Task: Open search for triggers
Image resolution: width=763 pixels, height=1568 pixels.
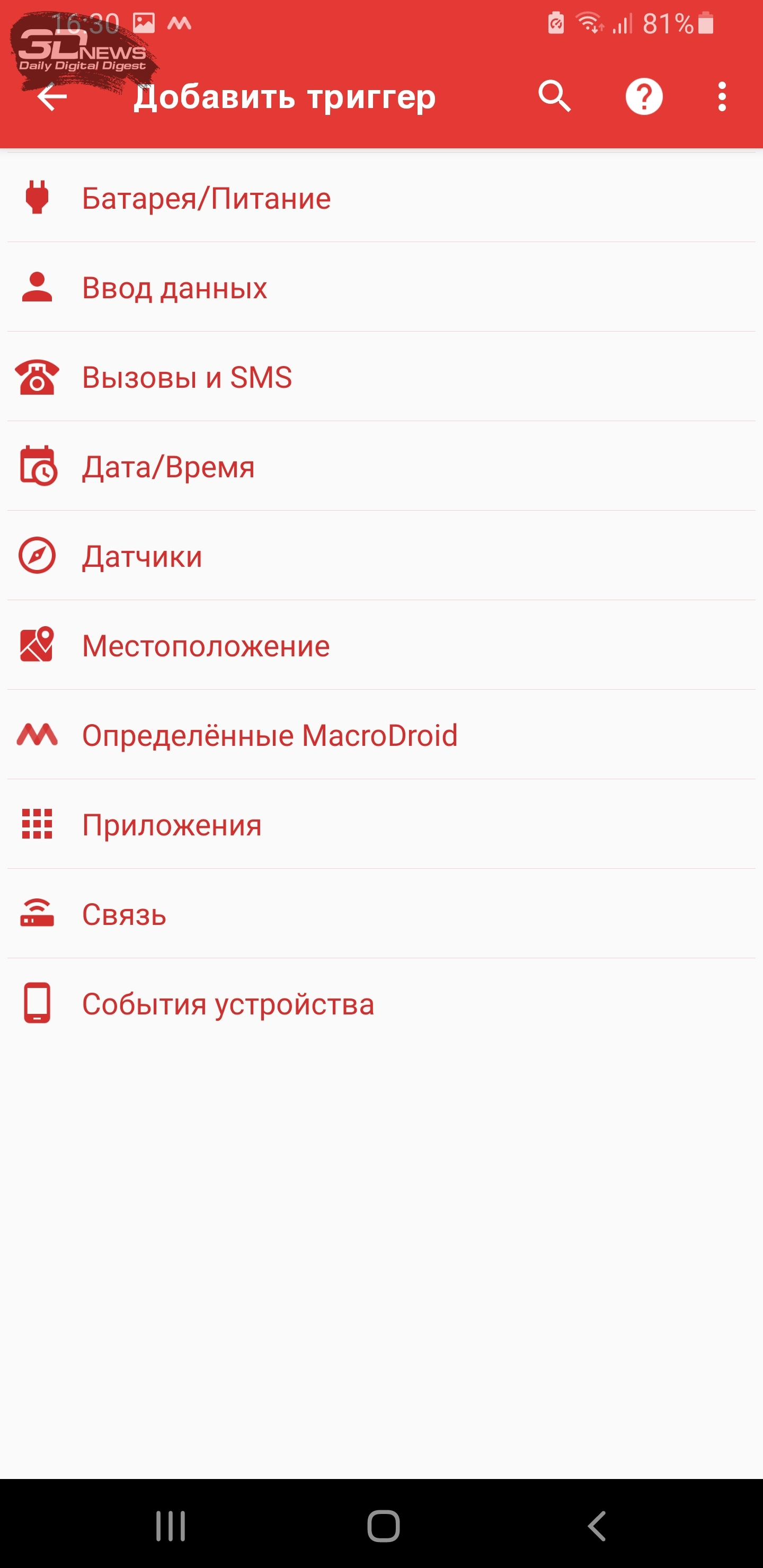Action: click(x=554, y=96)
